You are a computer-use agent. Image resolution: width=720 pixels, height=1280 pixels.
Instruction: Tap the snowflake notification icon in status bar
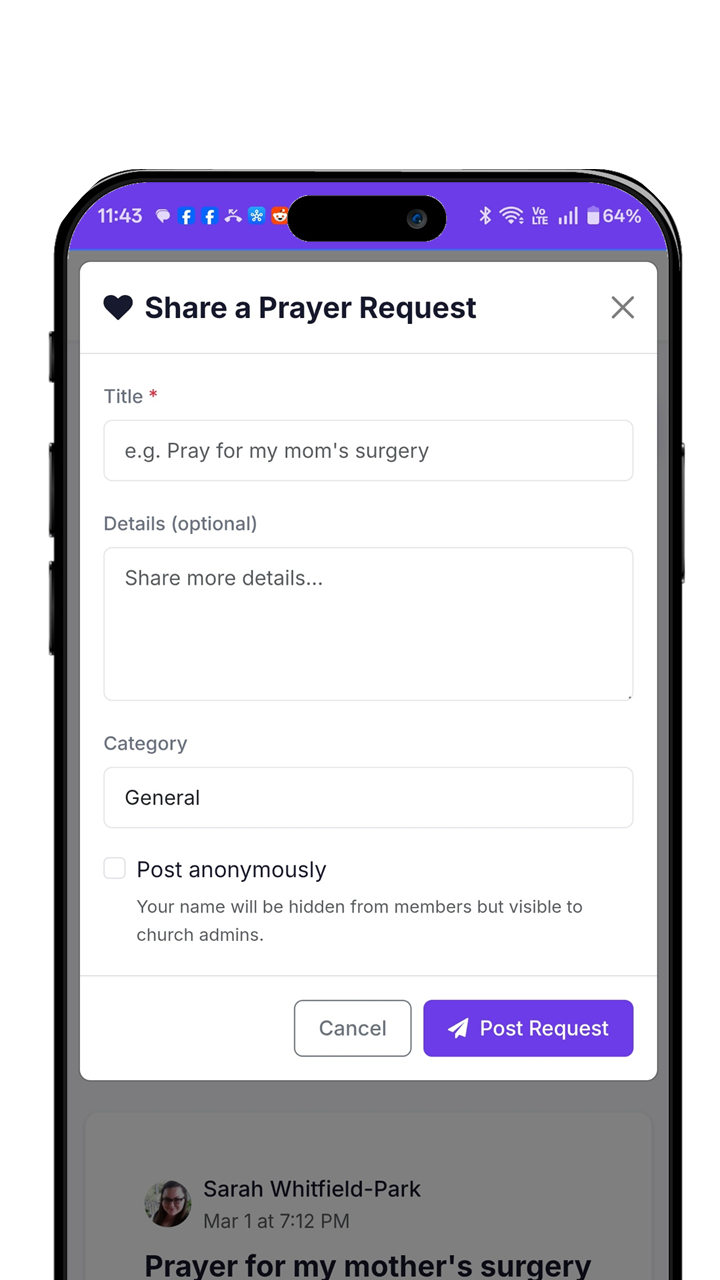(x=255, y=216)
